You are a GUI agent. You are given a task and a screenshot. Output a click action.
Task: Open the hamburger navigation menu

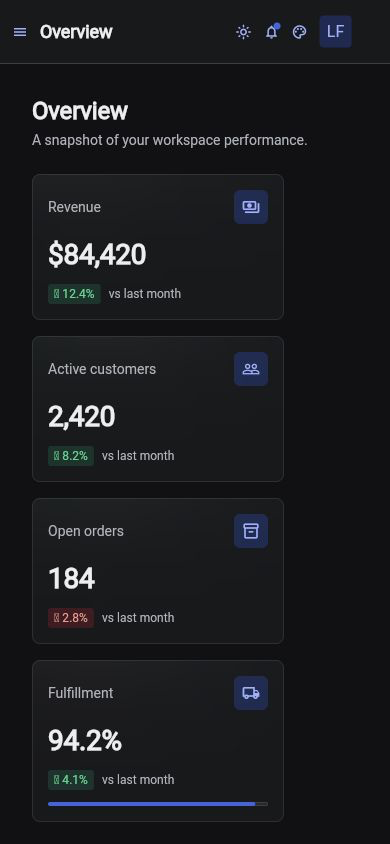(20, 32)
